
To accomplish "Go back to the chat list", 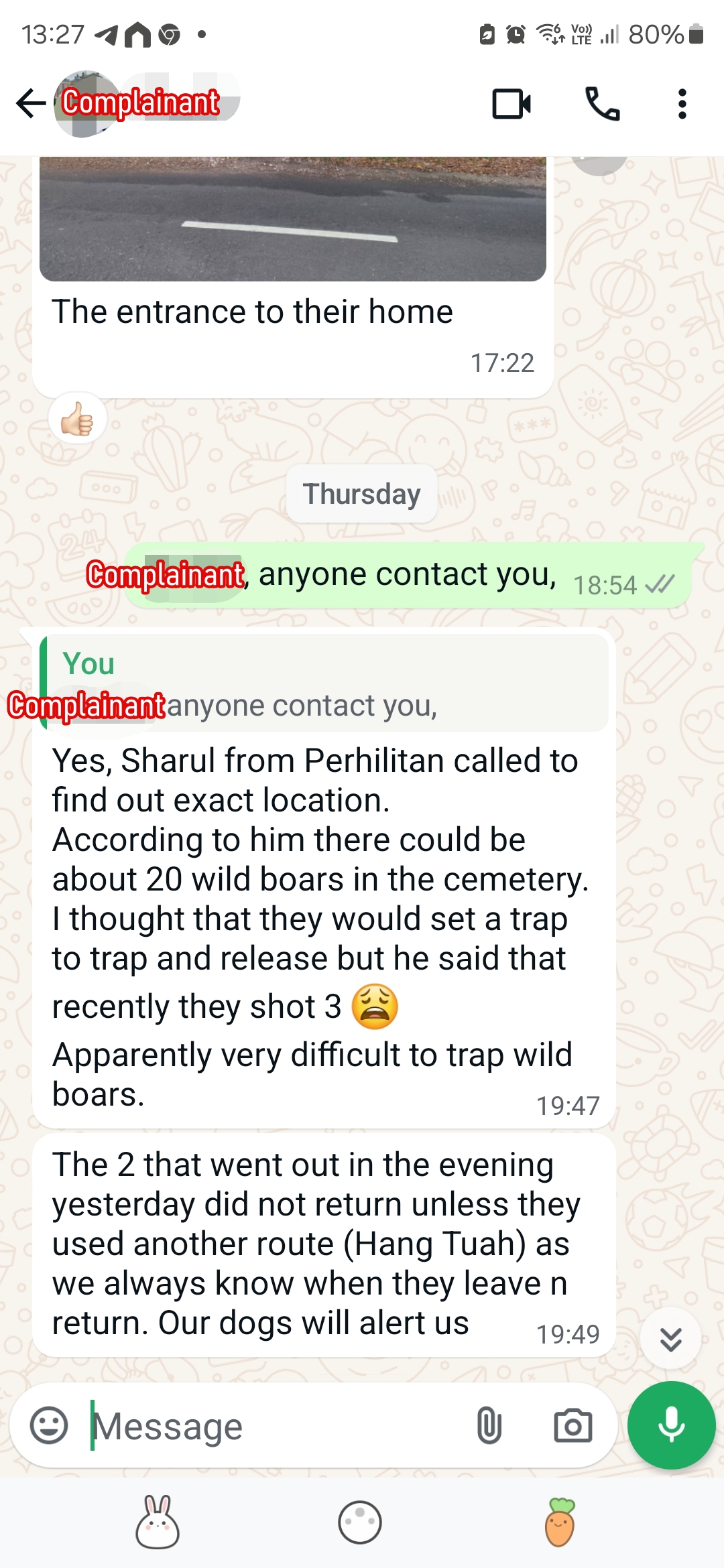I will coord(31,104).
